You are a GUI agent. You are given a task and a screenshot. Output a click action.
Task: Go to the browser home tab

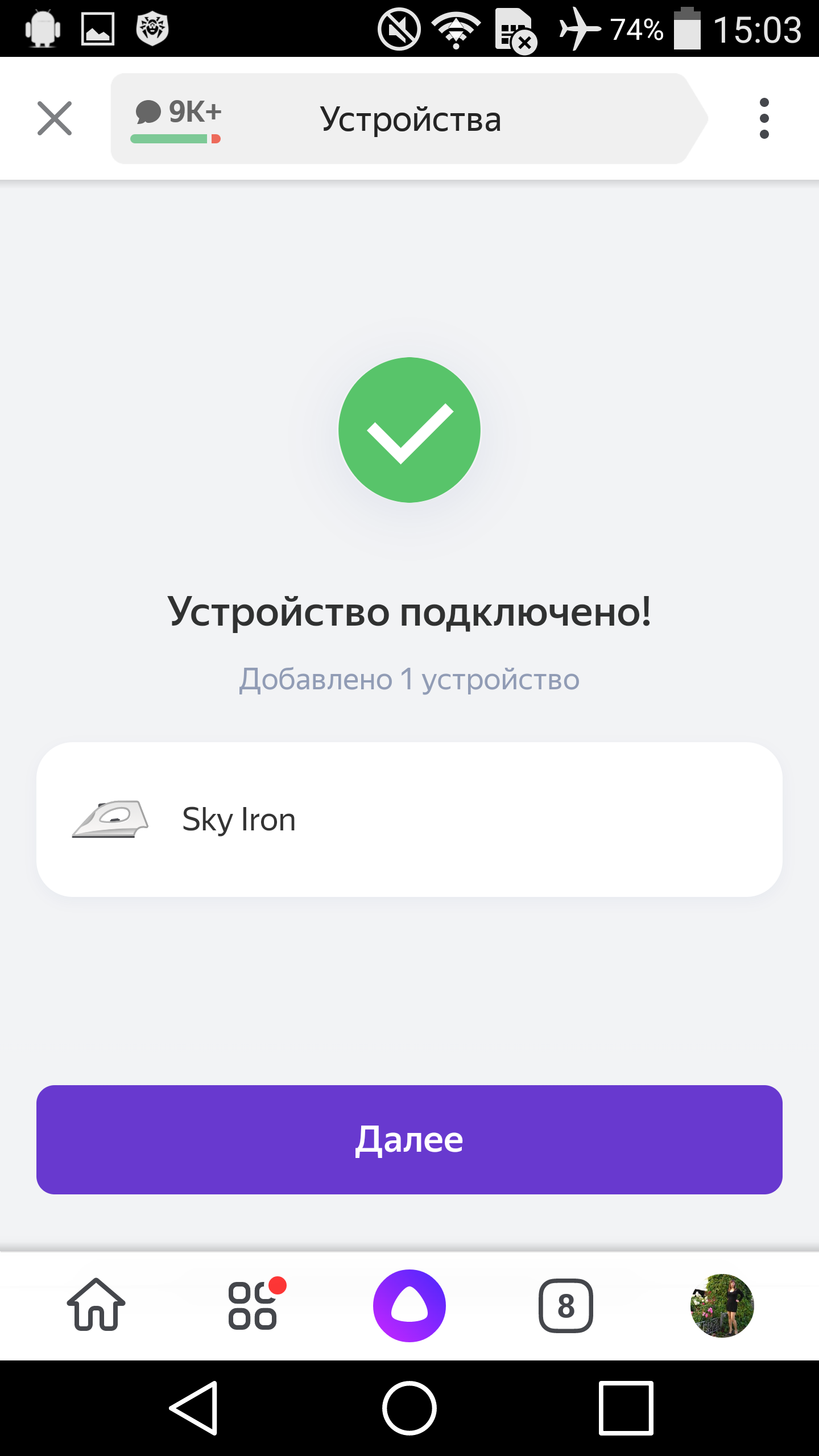(x=96, y=1305)
